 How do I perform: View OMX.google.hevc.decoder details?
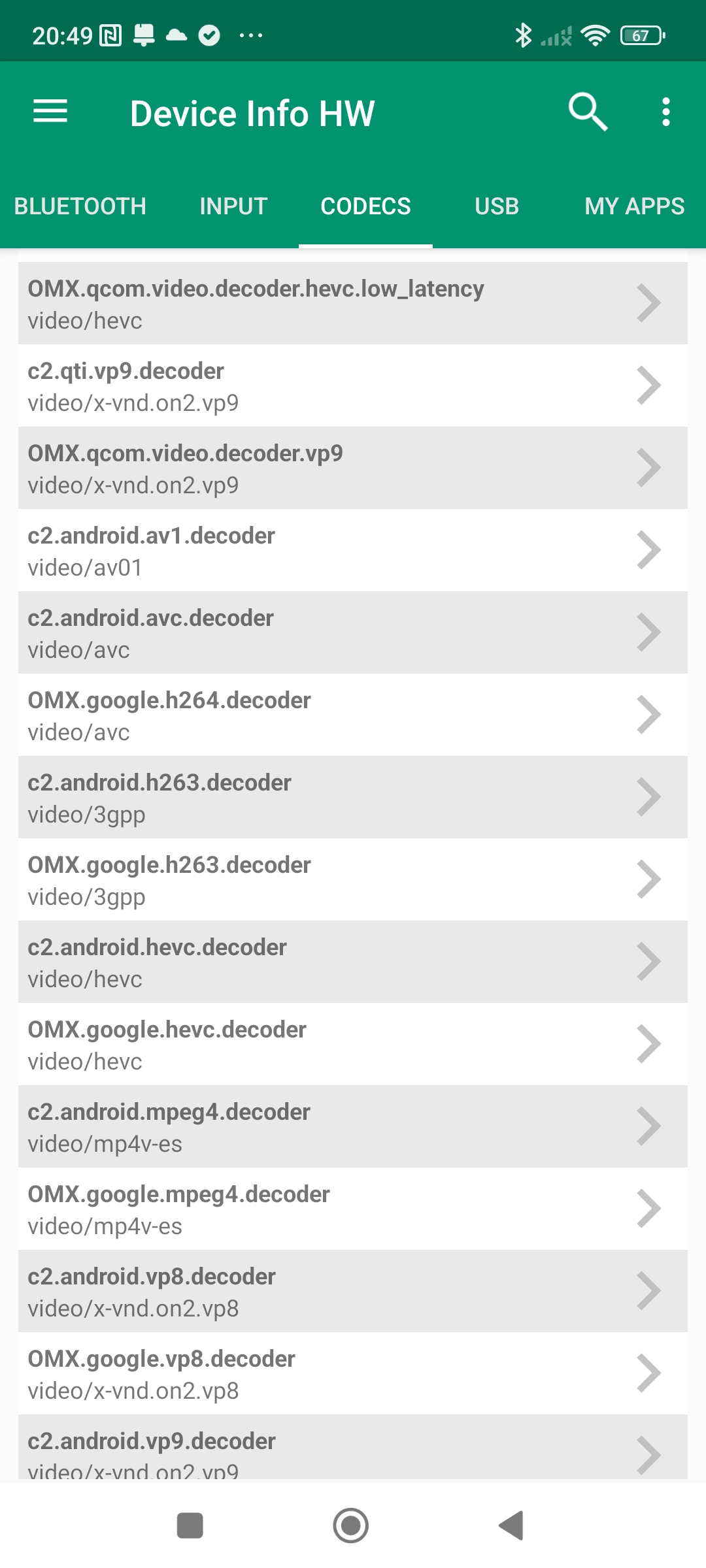[352, 1045]
